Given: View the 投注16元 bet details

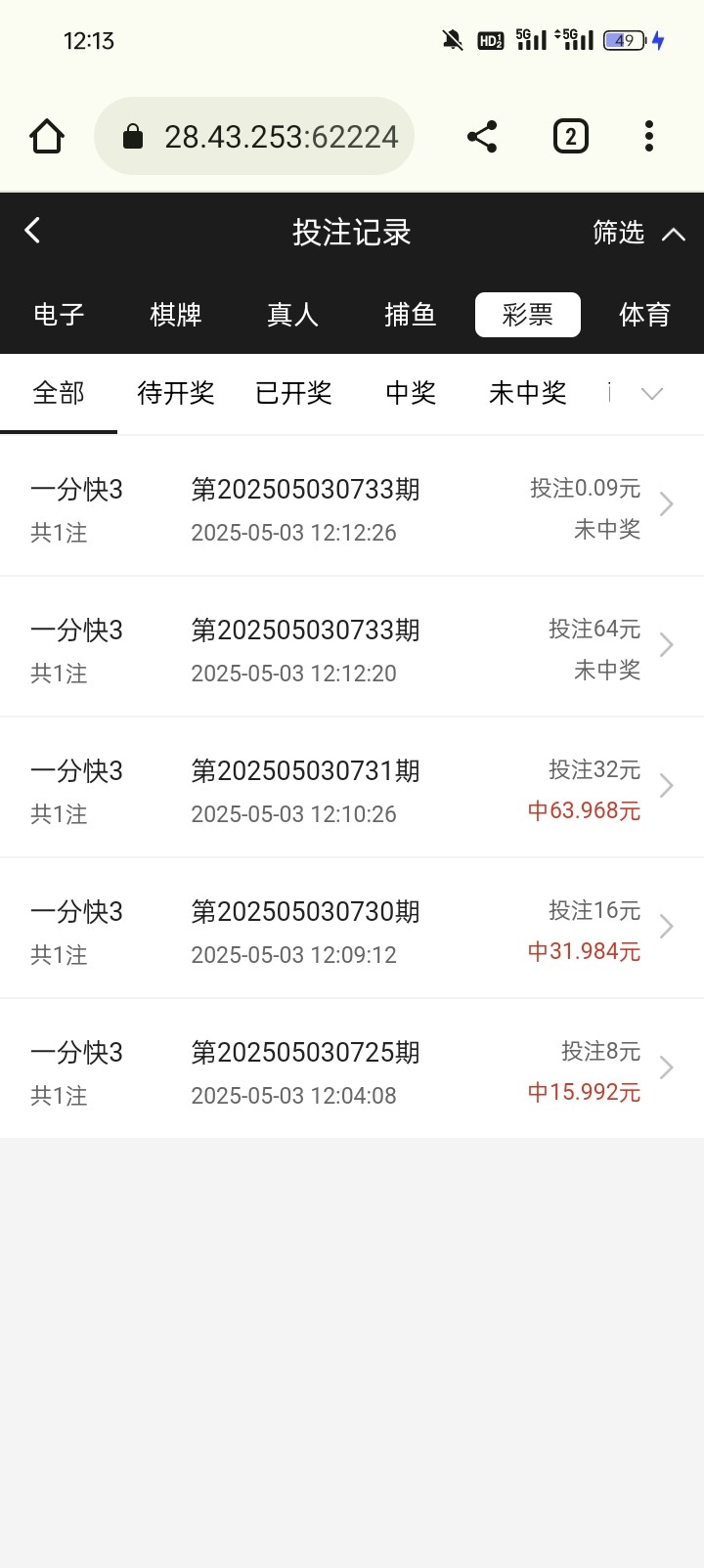Looking at the screenshot, I should [x=352, y=928].
